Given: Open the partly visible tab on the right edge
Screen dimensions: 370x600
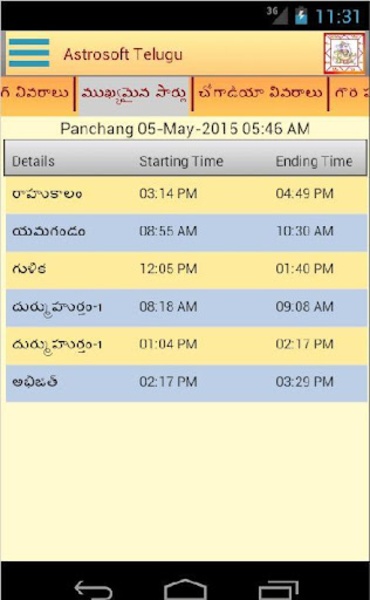Looking at the screenshot, I should 350,93.
